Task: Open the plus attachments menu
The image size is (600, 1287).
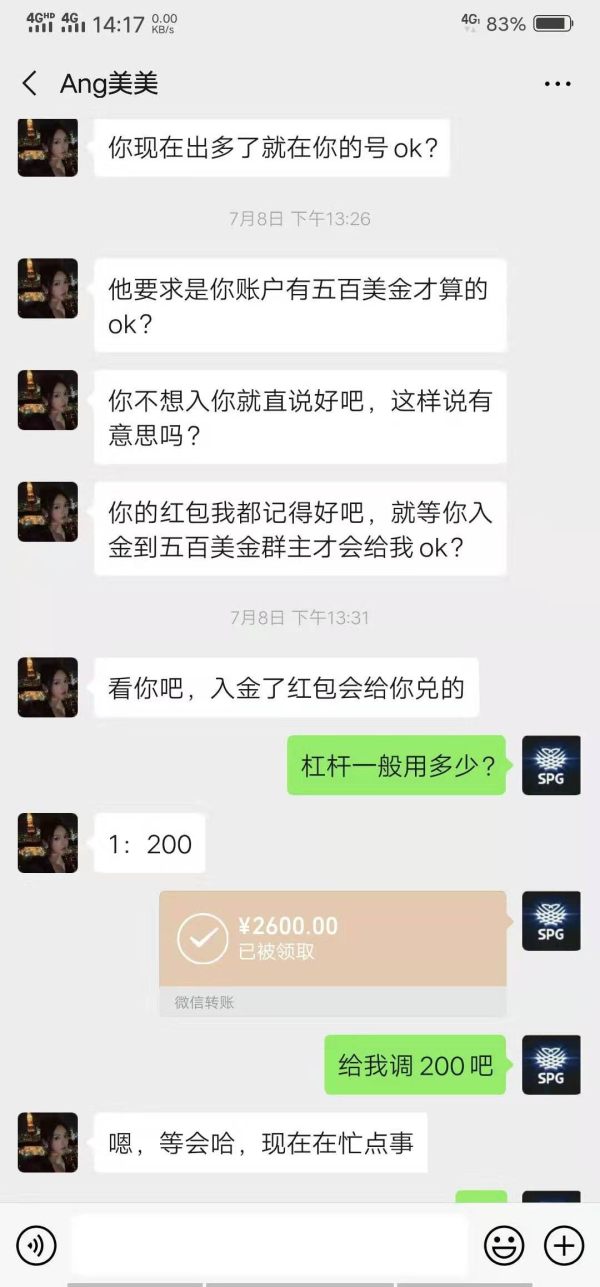Action: (x=563, y=1245)
